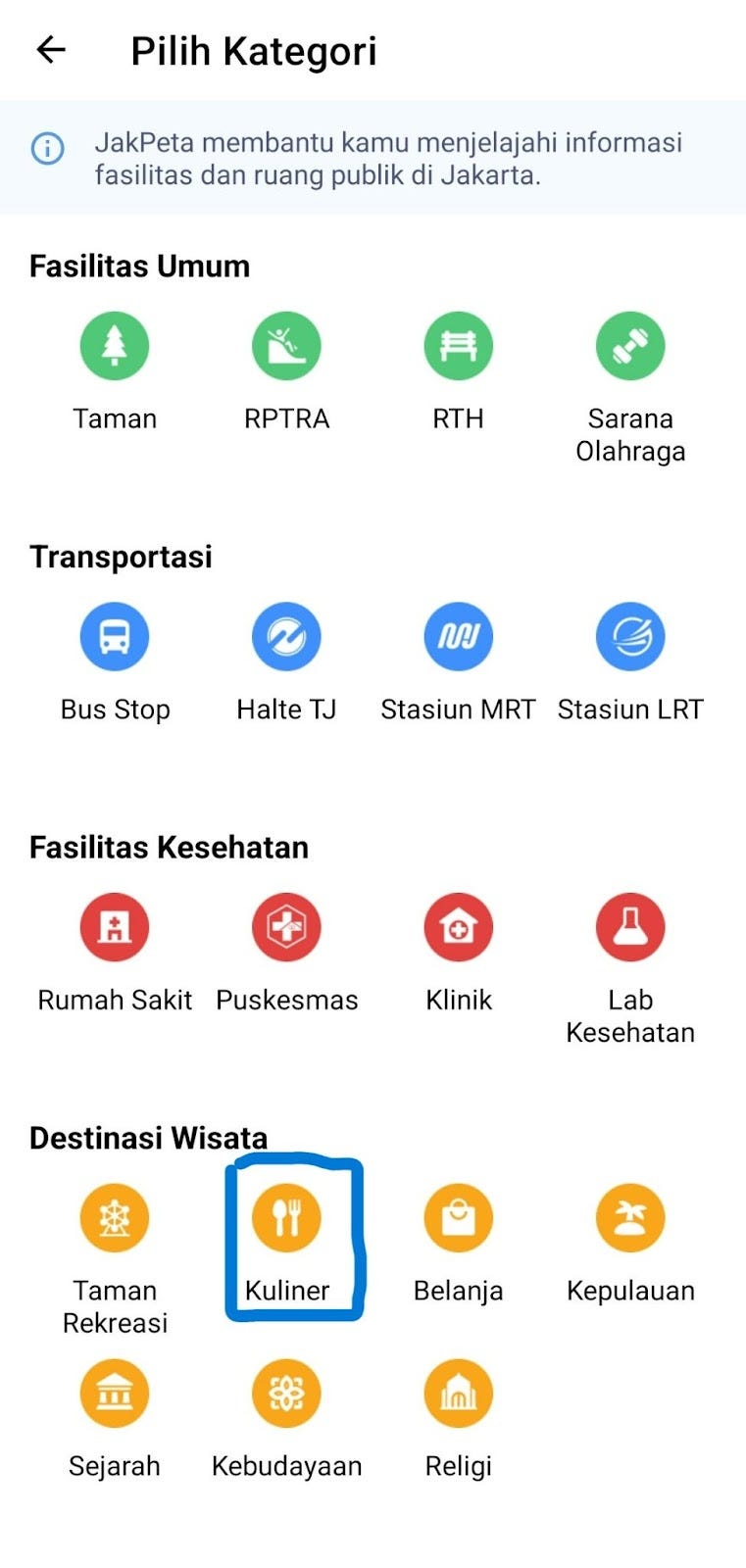The image size is (746, 1568).
Task: Choose the Puskesmas category
Action: [286, 927]
